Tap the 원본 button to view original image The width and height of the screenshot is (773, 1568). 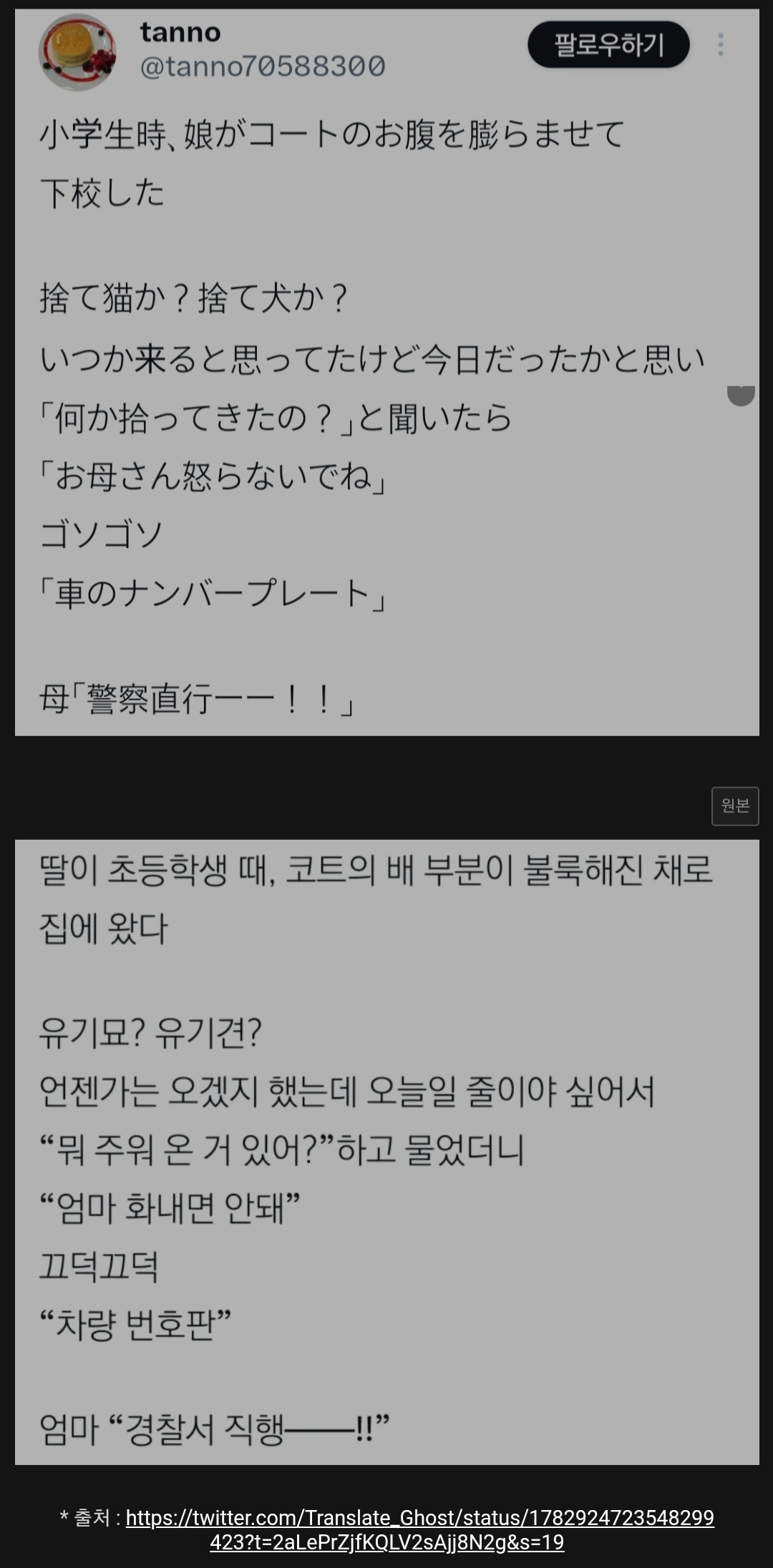pos(734,806)
